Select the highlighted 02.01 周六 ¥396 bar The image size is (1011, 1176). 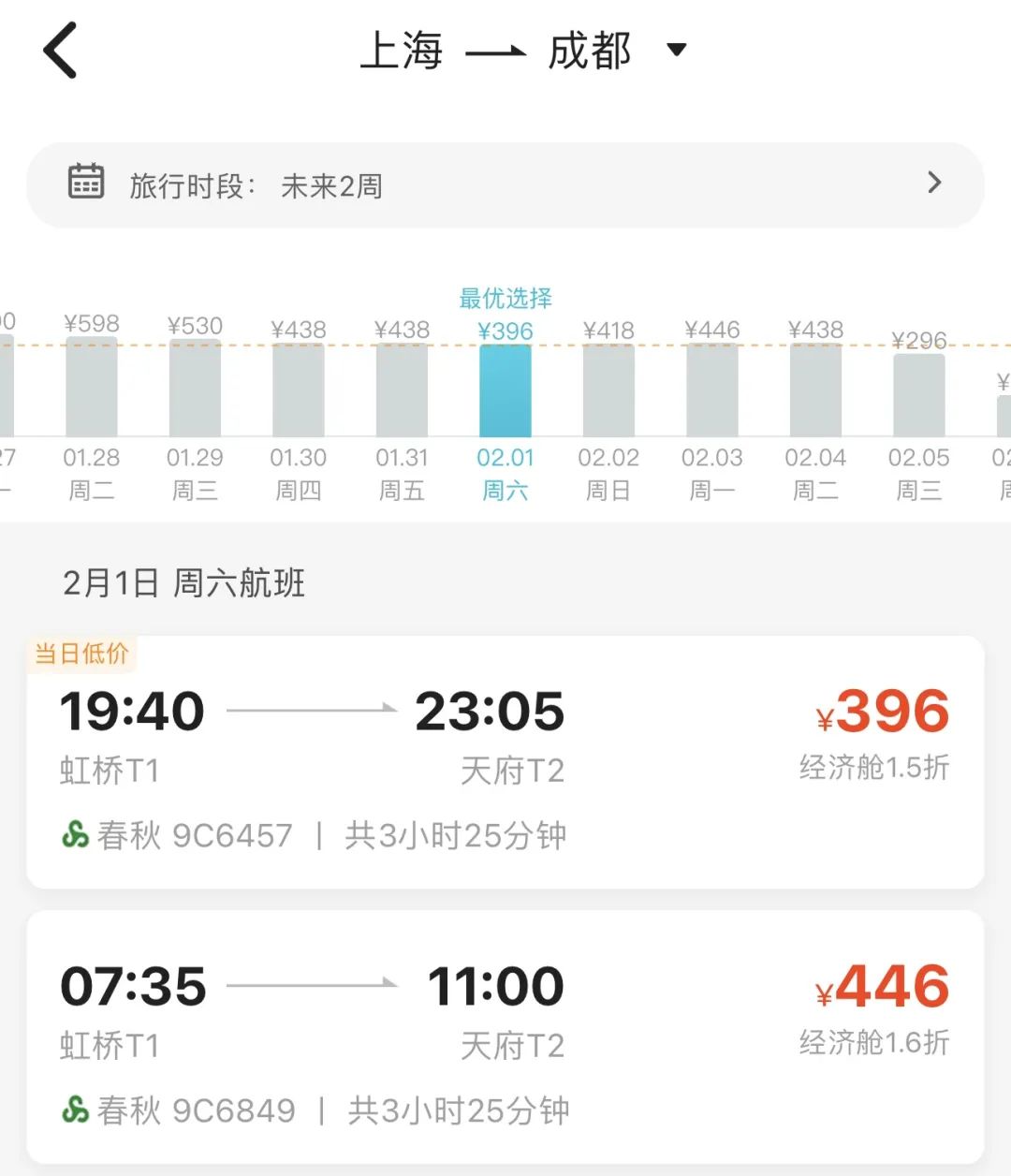pos(505,390)
